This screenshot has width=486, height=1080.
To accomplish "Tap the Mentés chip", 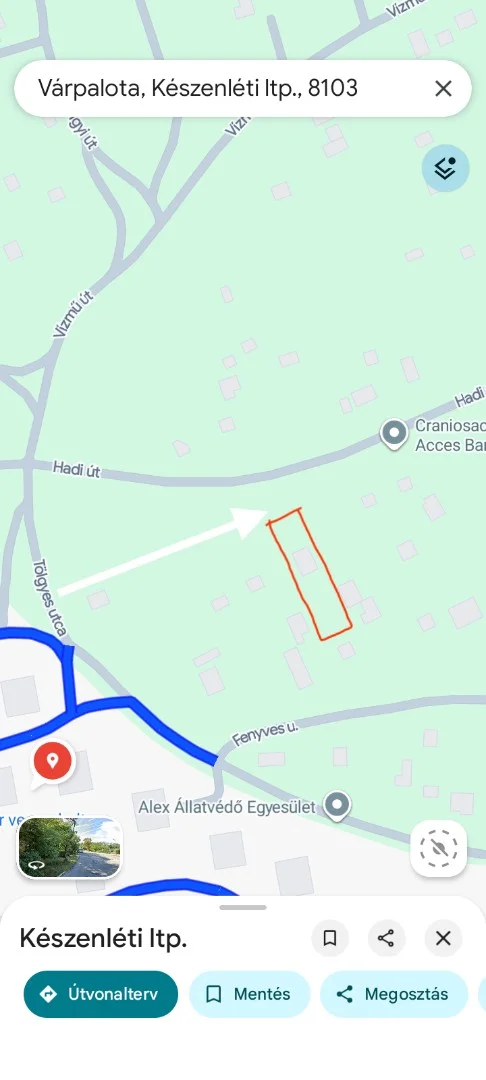I will point(249,994).
